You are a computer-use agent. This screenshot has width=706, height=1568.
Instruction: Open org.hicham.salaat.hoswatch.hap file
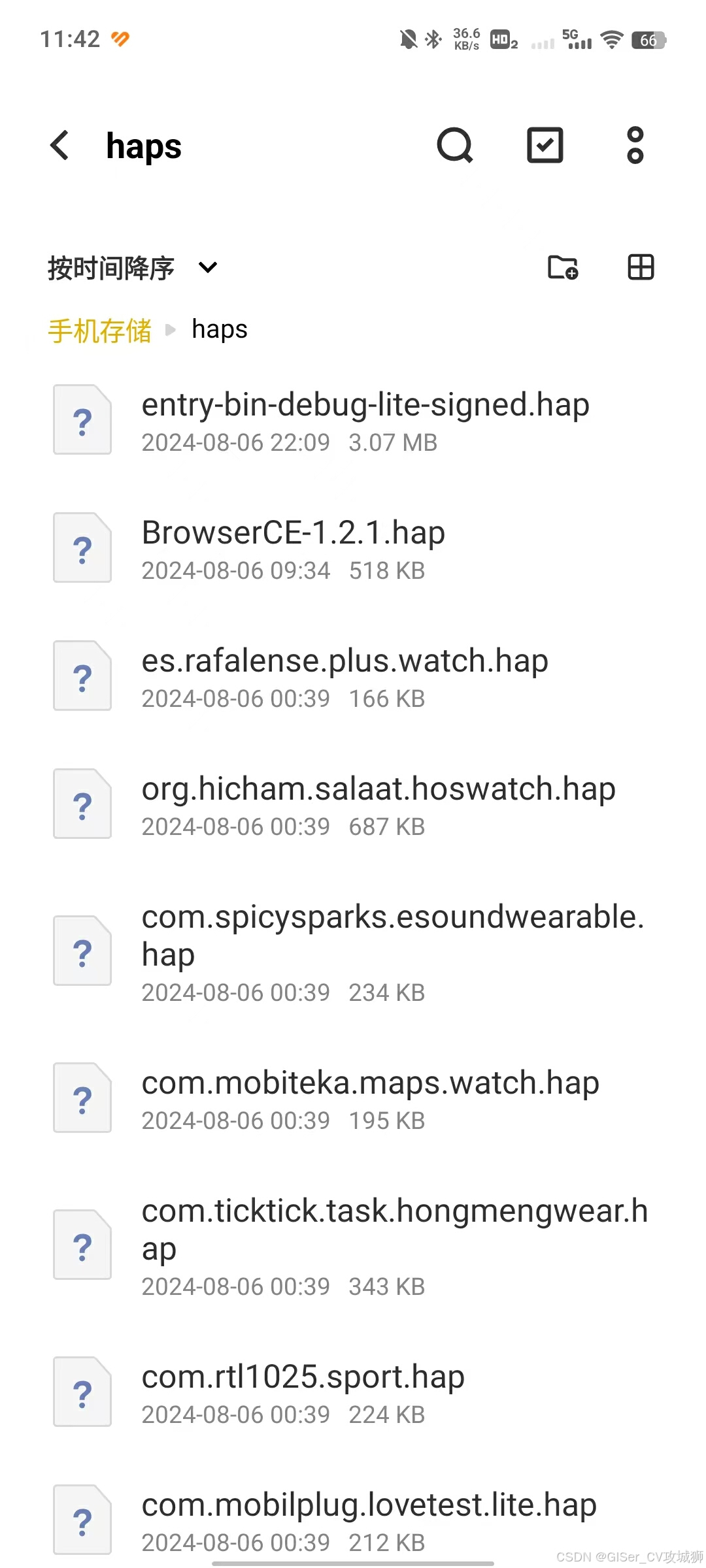coord(353,804)
